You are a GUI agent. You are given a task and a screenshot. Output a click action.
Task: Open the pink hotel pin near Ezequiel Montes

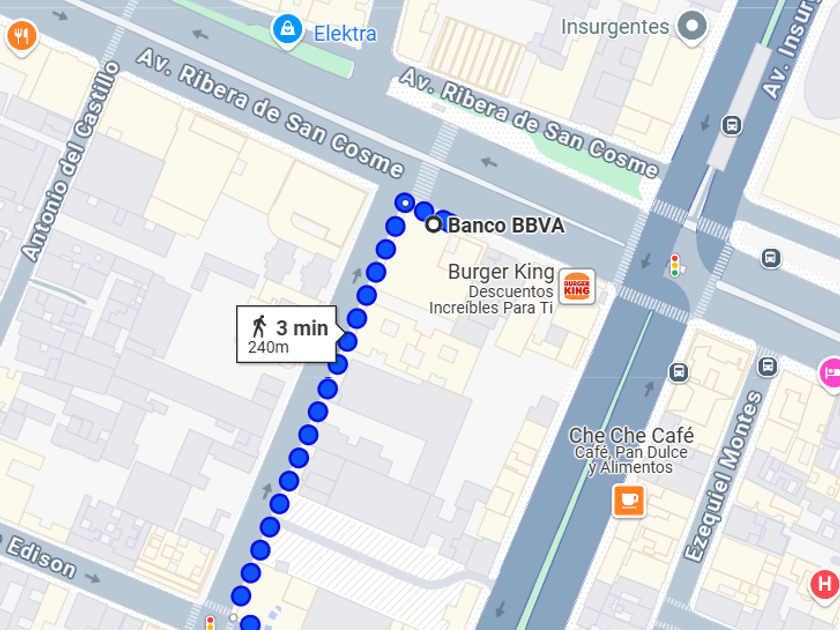coord(830,374)
